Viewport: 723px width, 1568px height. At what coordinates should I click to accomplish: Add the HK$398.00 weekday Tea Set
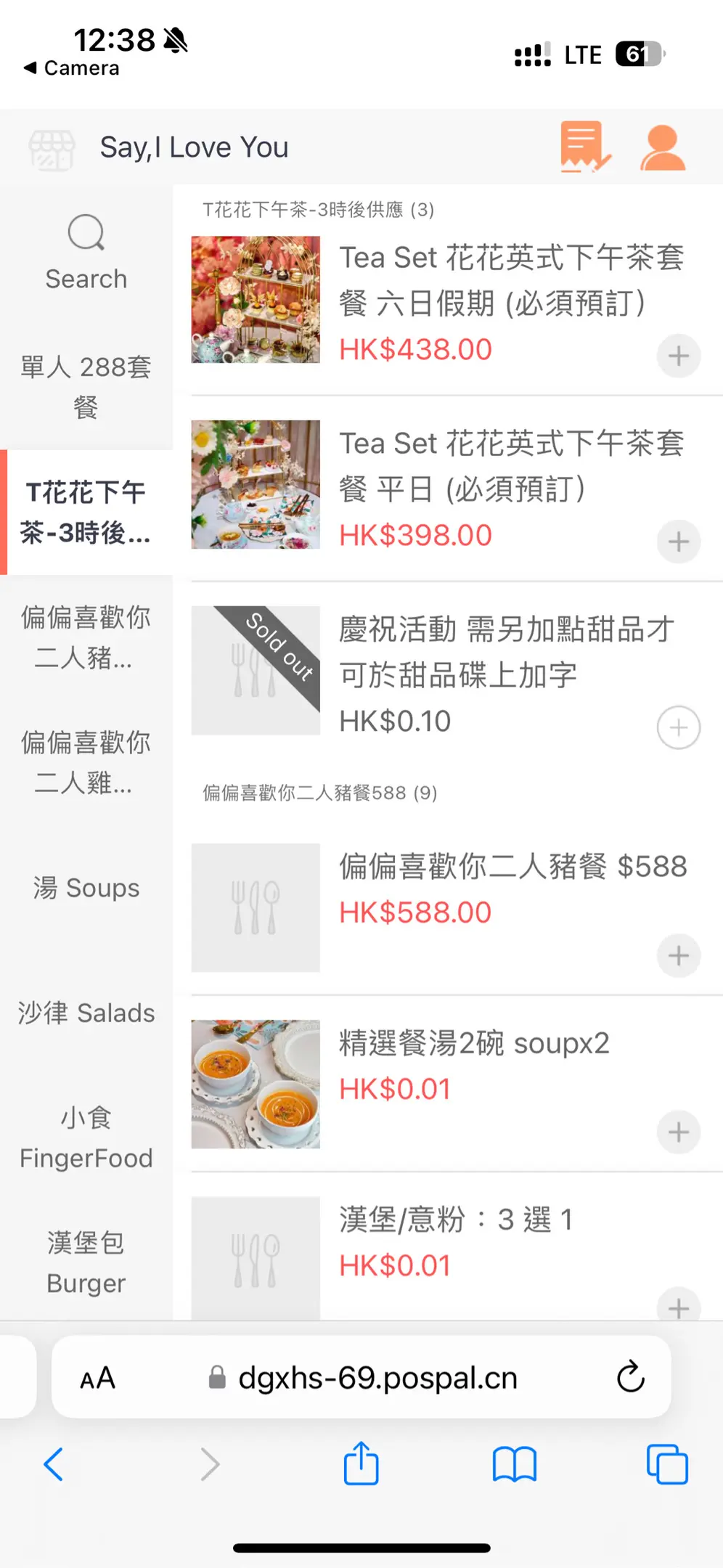coord(678,542)
